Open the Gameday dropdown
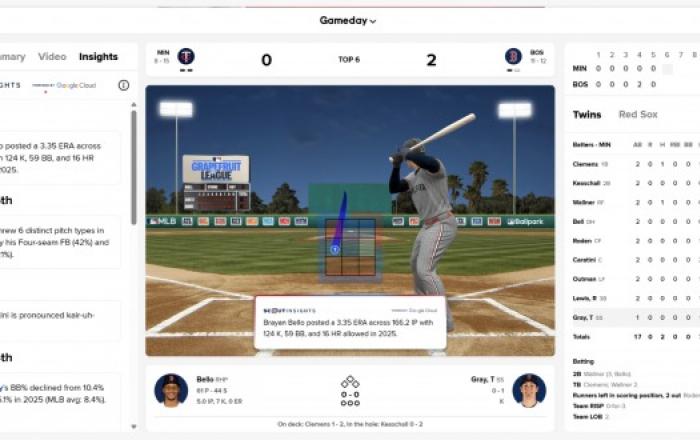The height and width of the screenshot is (440, 700). pyautogui.click(x=348, y=20)
